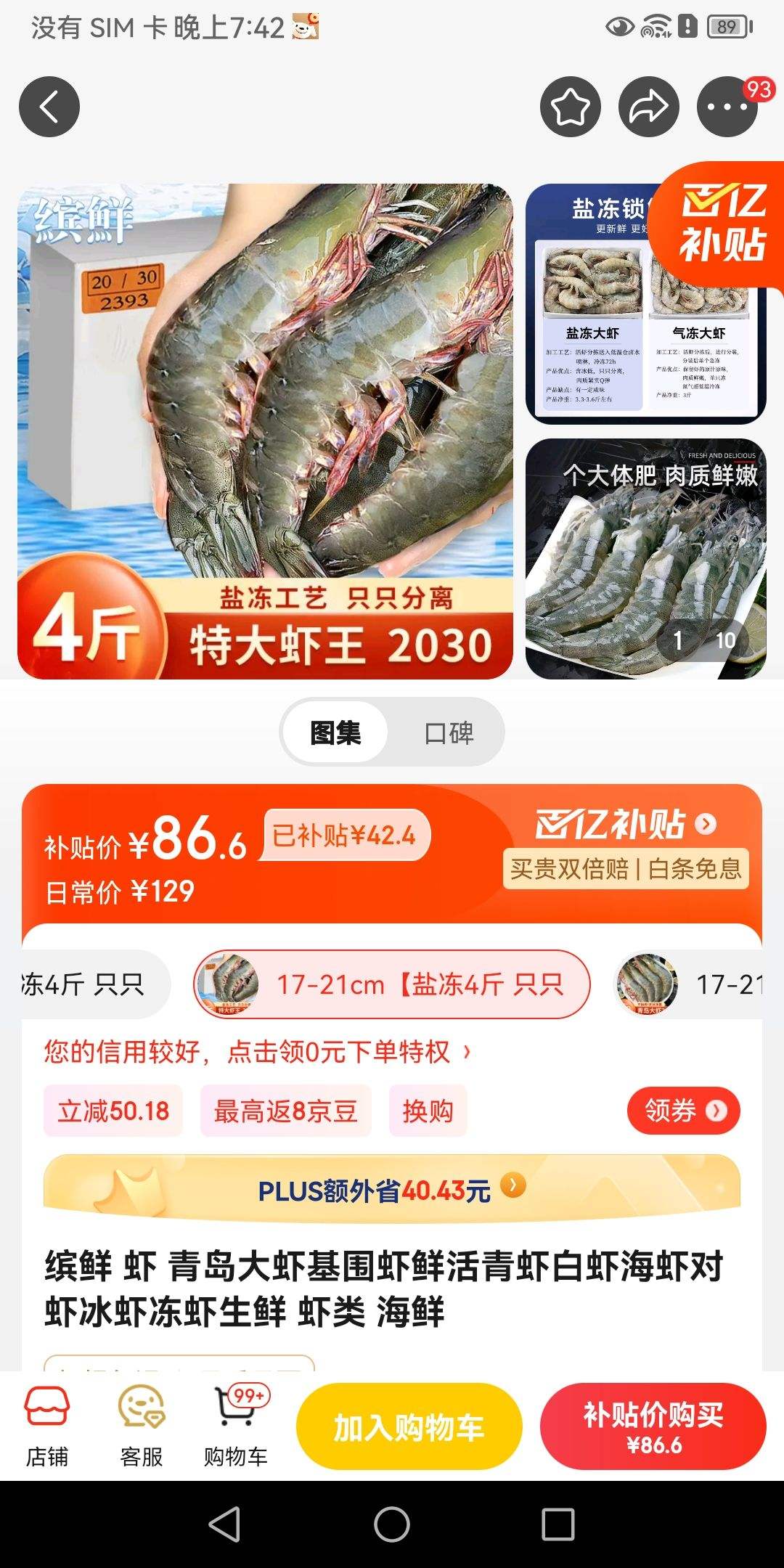Navigate back using the red back arrow
The width and height of the screenshot is (784, 1568).
pyautogui.click(x=49, y=106)
